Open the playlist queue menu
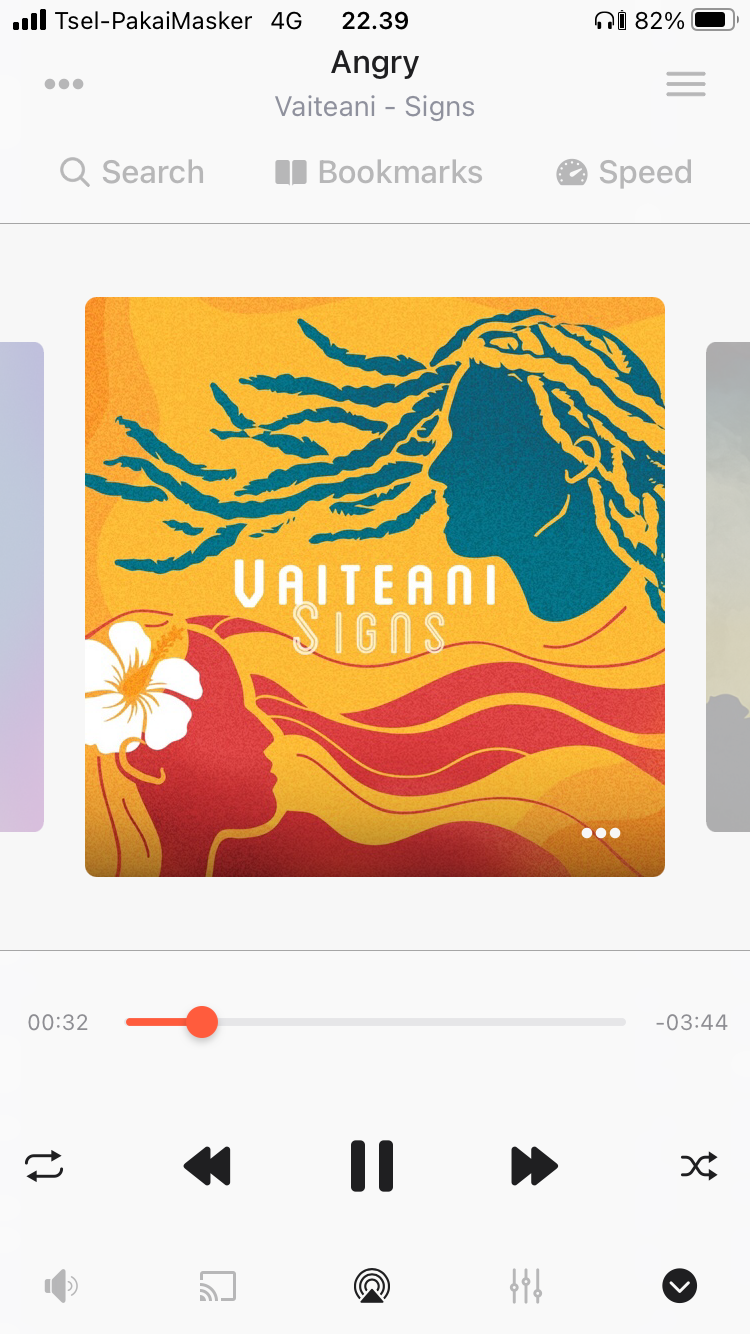 [x=686, y=85]
